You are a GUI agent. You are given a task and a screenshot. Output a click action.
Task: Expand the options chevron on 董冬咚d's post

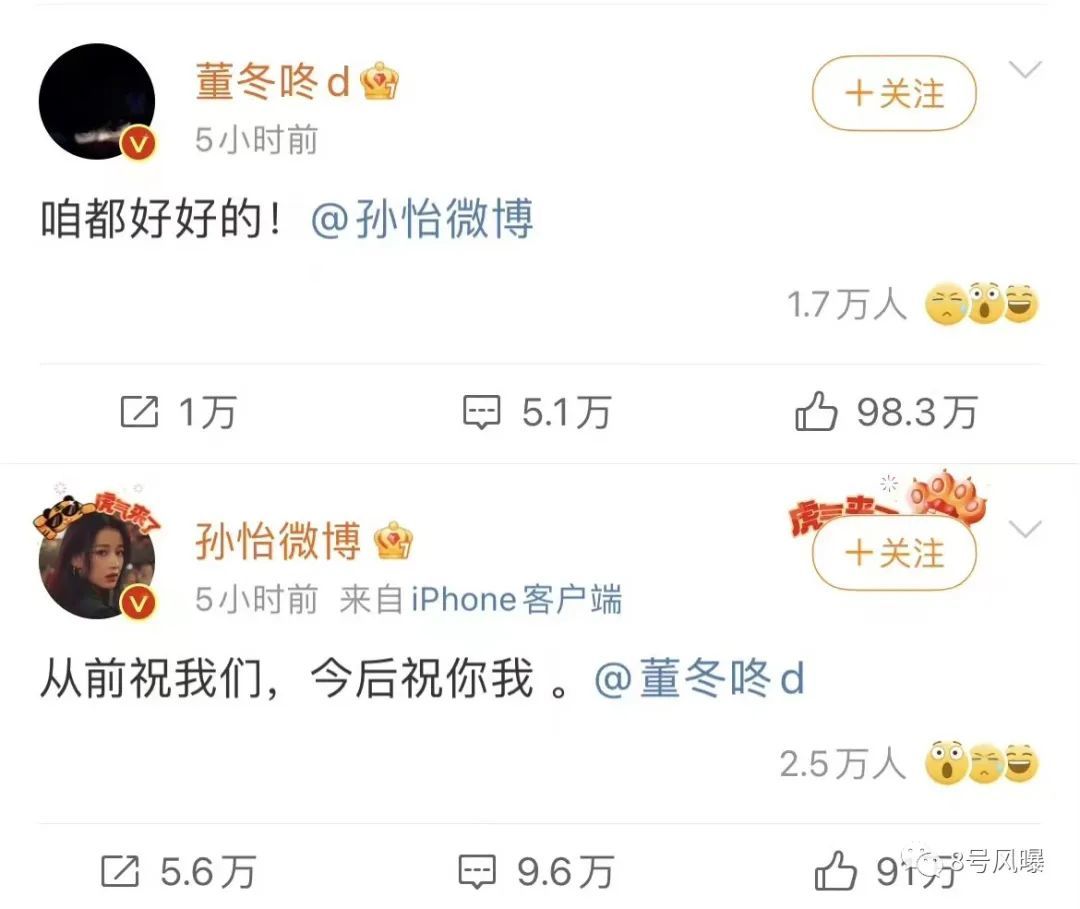pos(1025,69)
